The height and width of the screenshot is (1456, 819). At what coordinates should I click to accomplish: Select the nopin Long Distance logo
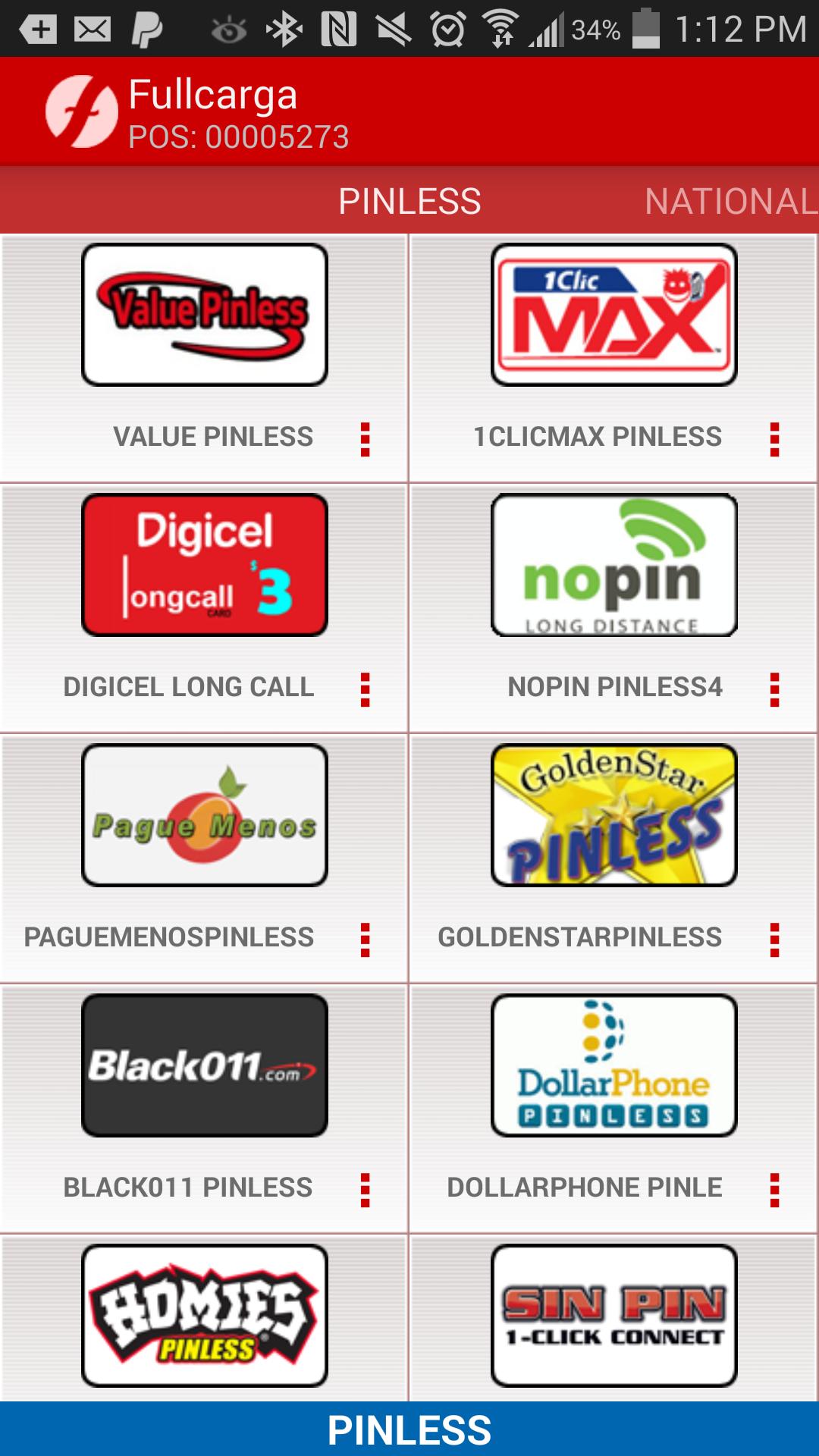(x=613, y=565)
